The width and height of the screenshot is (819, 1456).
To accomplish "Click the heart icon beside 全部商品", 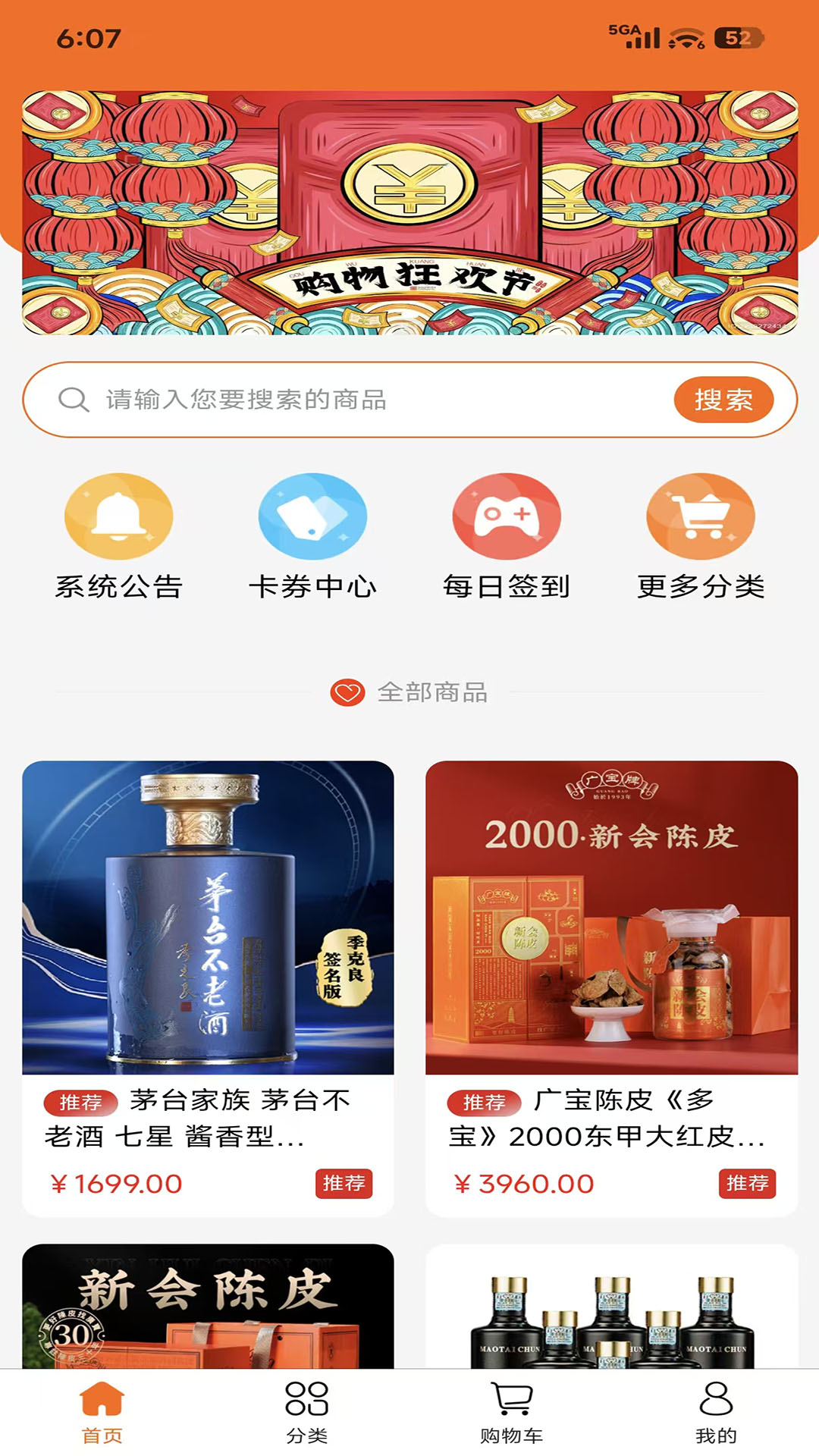I will point(347,691).
